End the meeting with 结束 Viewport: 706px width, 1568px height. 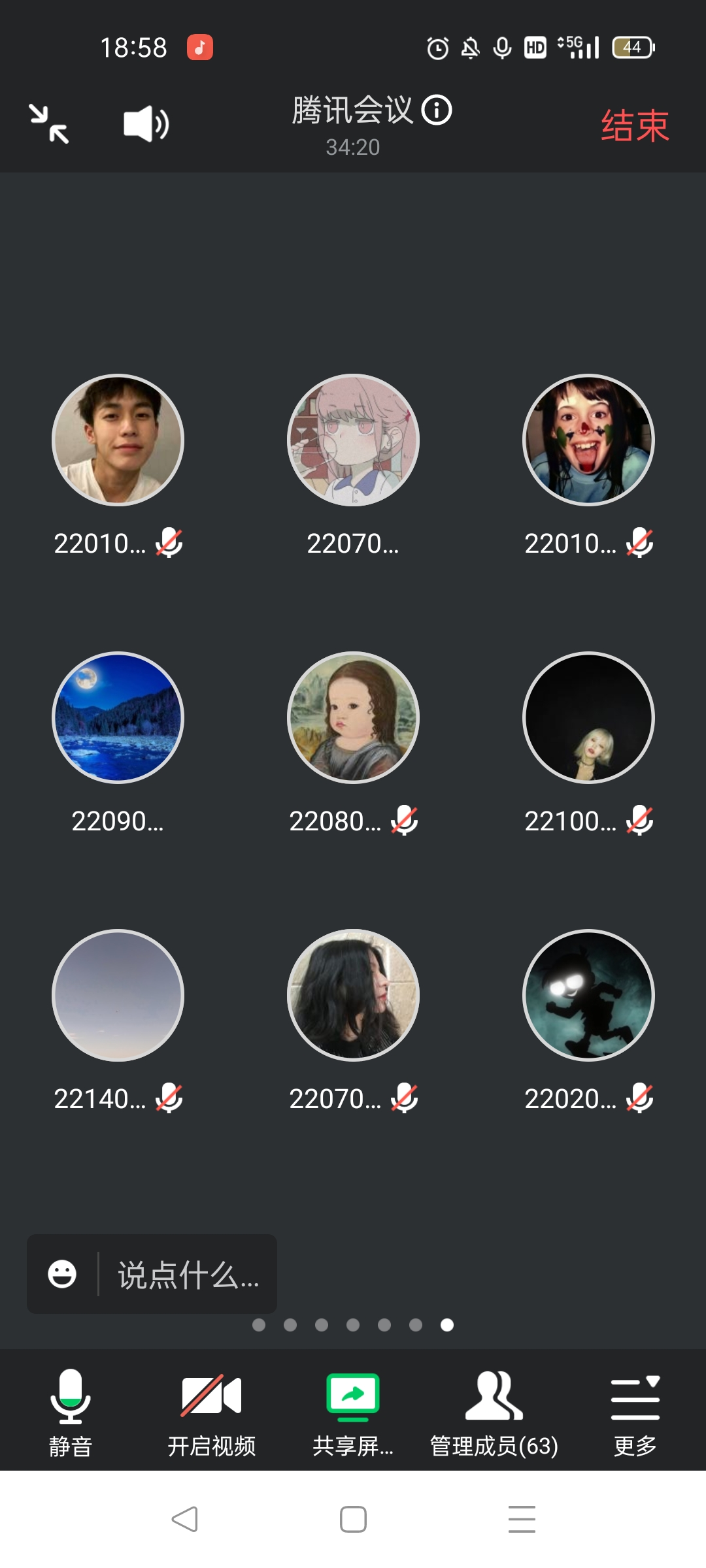(635, 125)
